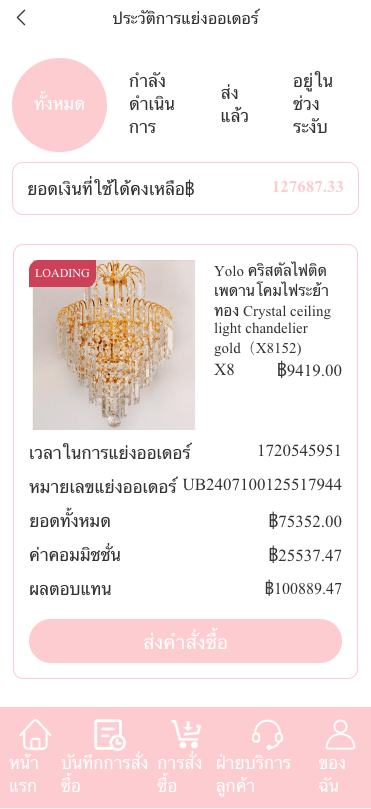
Task: Go to the หน้าแรก home tab
Action: 29,757
